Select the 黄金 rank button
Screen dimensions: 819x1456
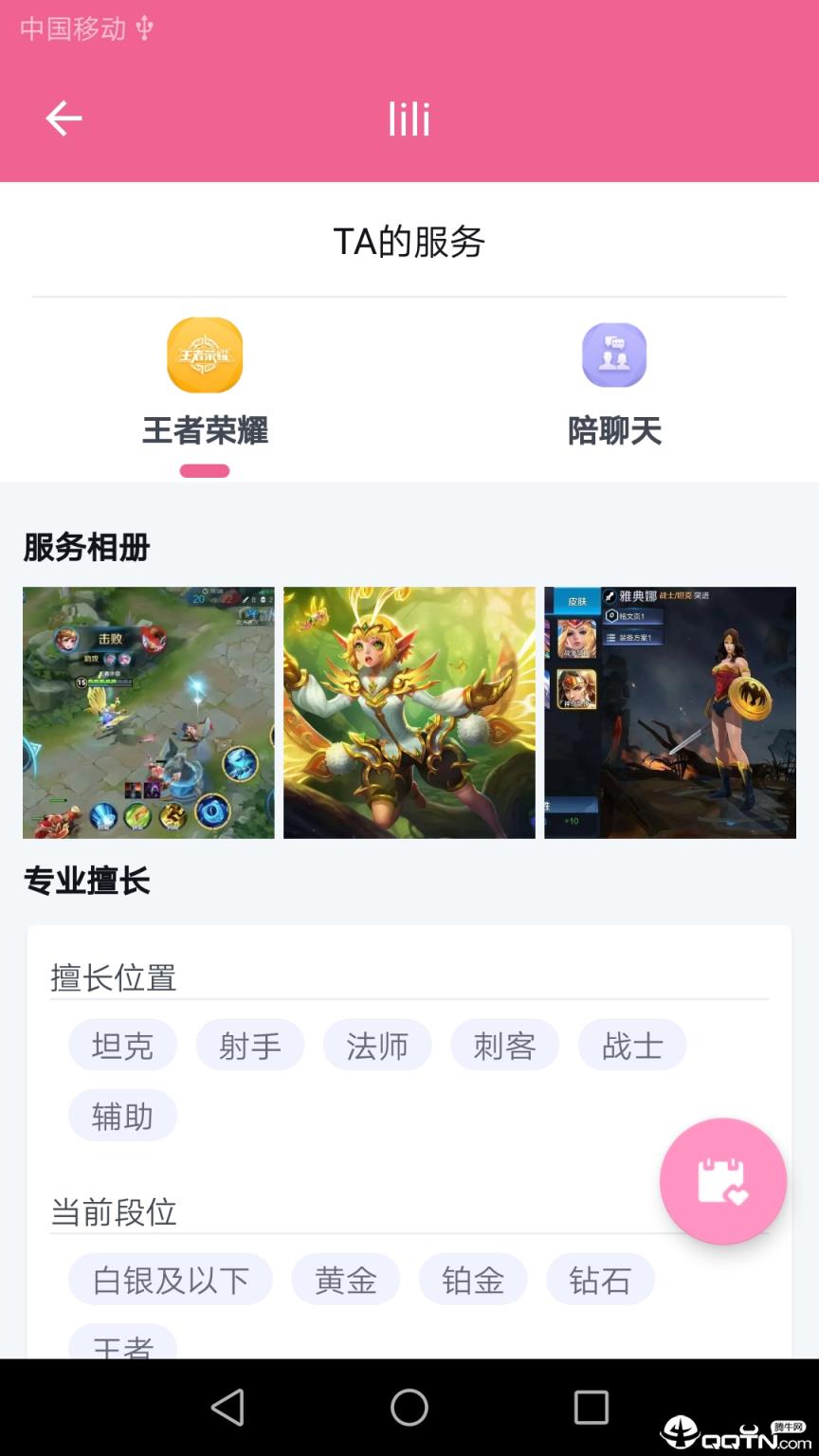[x=345, y=1279]
